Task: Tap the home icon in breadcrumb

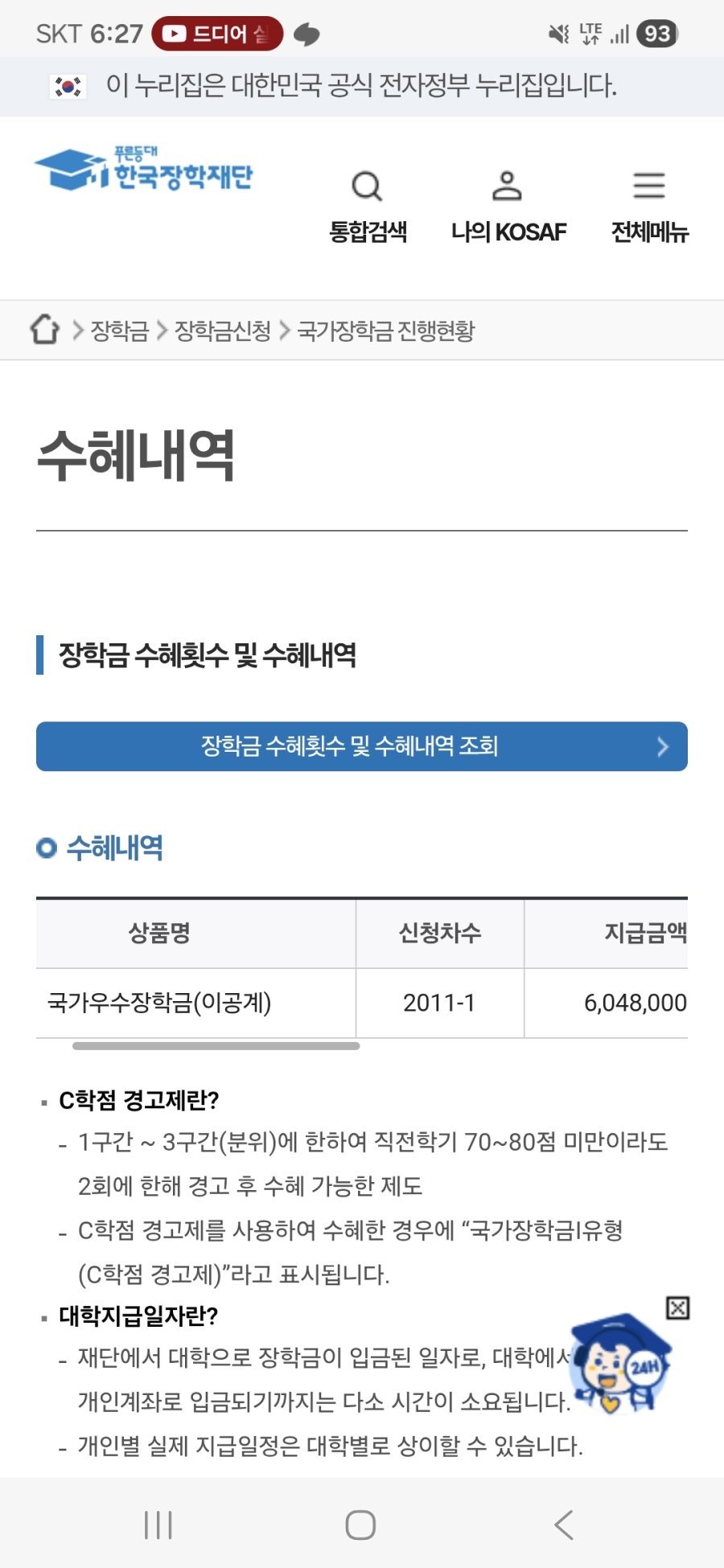Action: [45, 330]
